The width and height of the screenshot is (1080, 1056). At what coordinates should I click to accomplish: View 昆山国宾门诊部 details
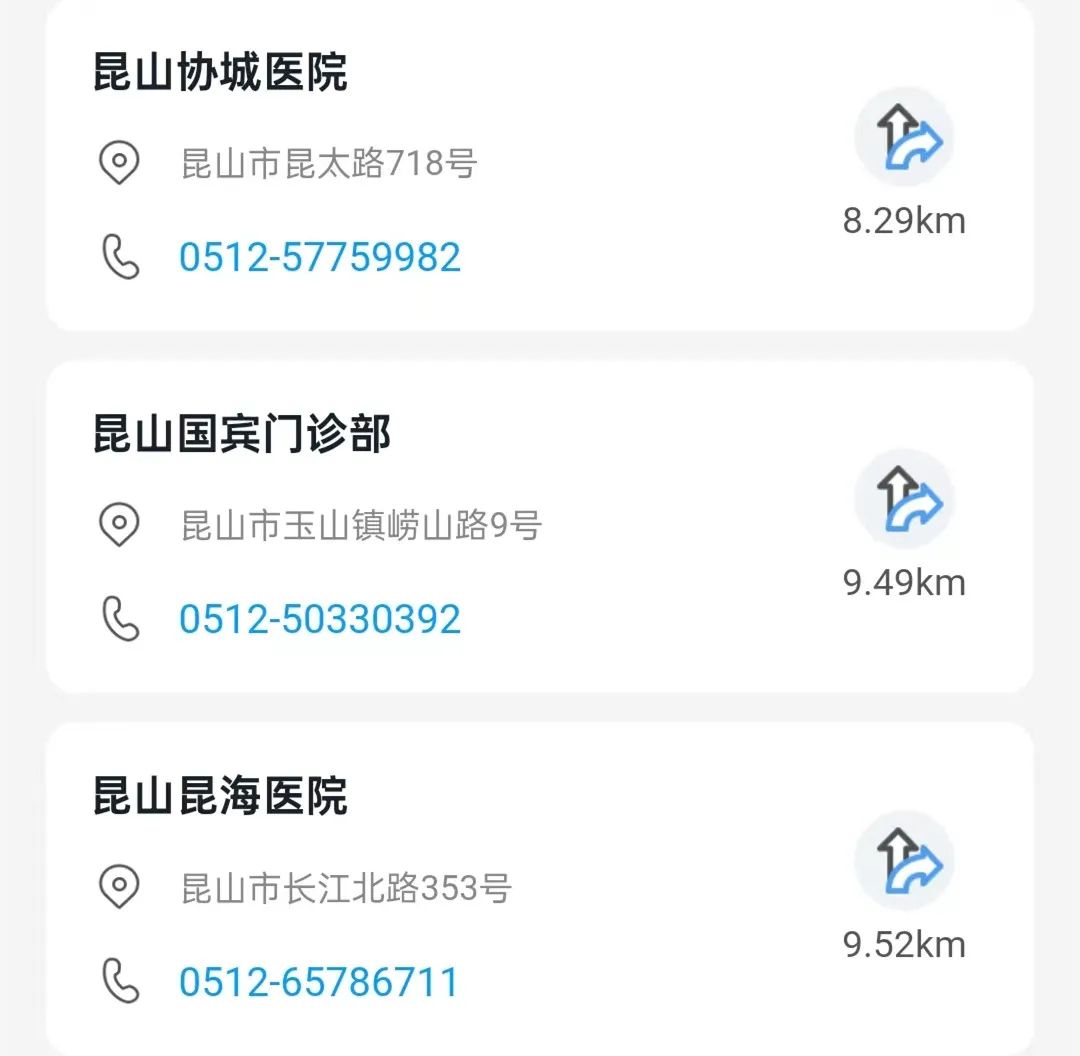pos(242,435)
